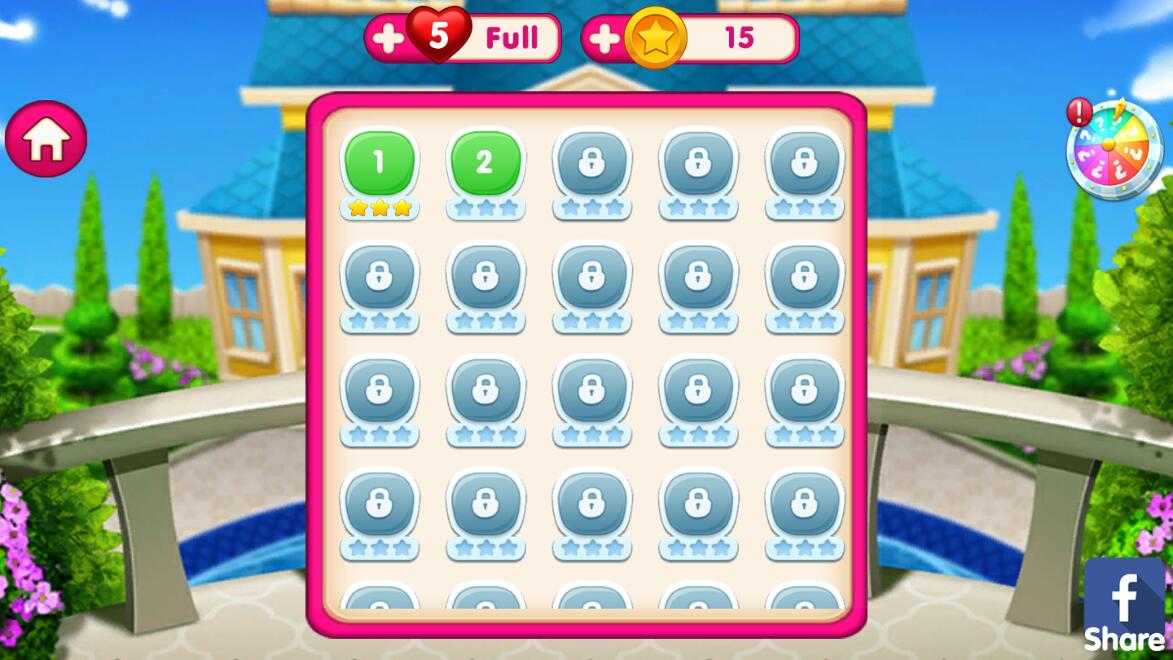
Task: Buy more coins with the plus button
Action: 603,39
